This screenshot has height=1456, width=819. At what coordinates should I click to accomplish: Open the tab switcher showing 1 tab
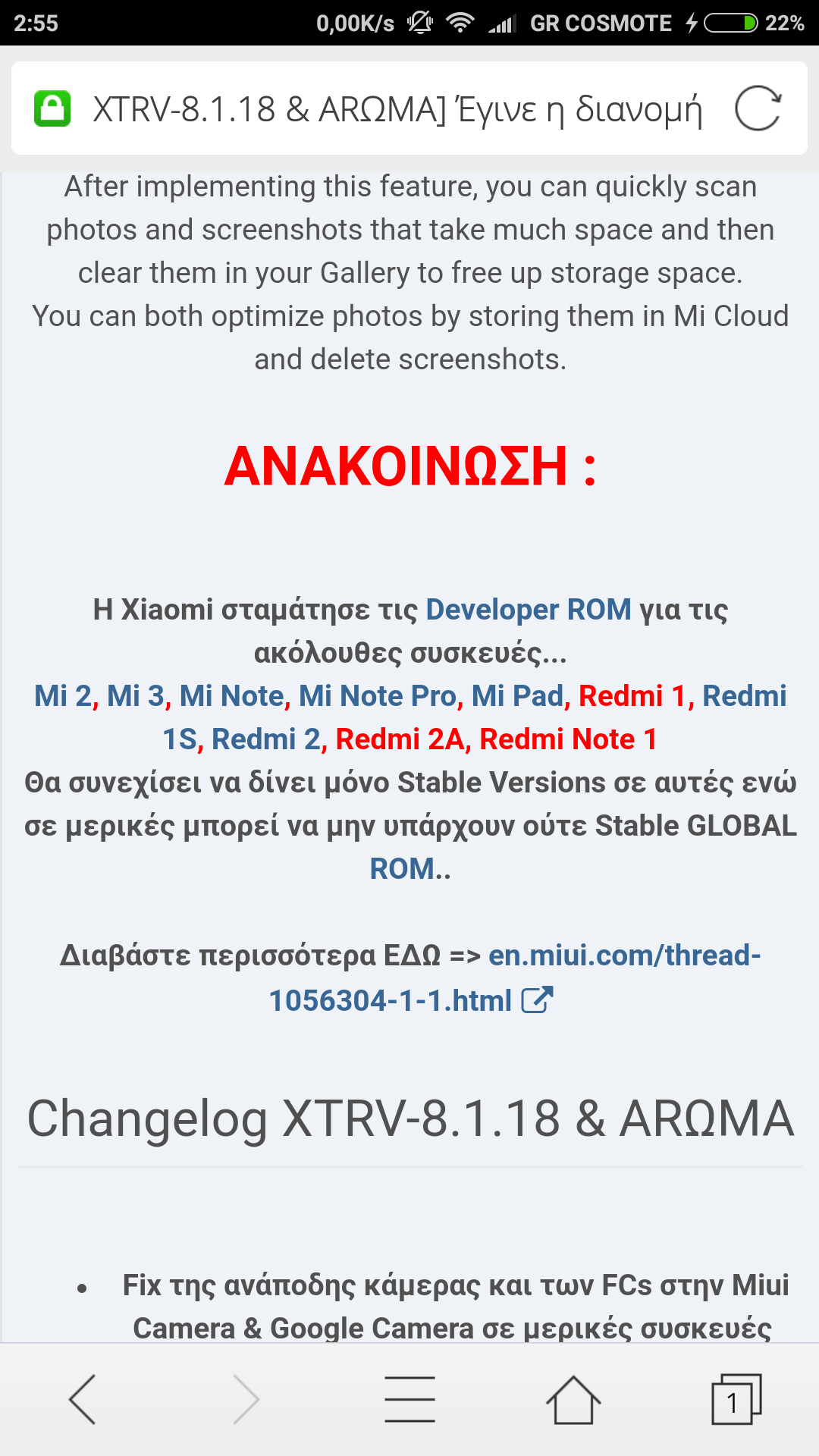735,1399
